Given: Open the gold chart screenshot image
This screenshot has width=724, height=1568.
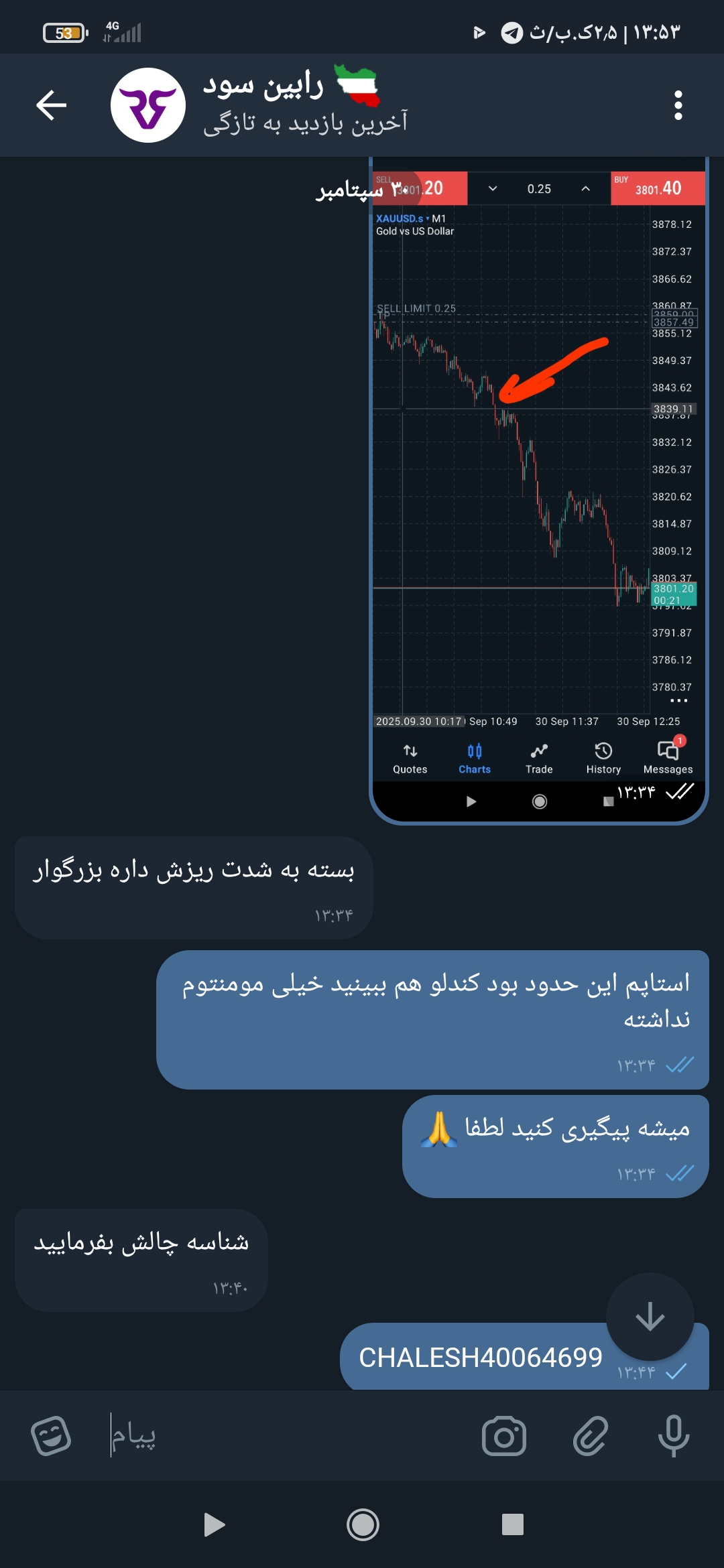Looking at the screenshot, I should pyautogui.click(x=538, y=469).
